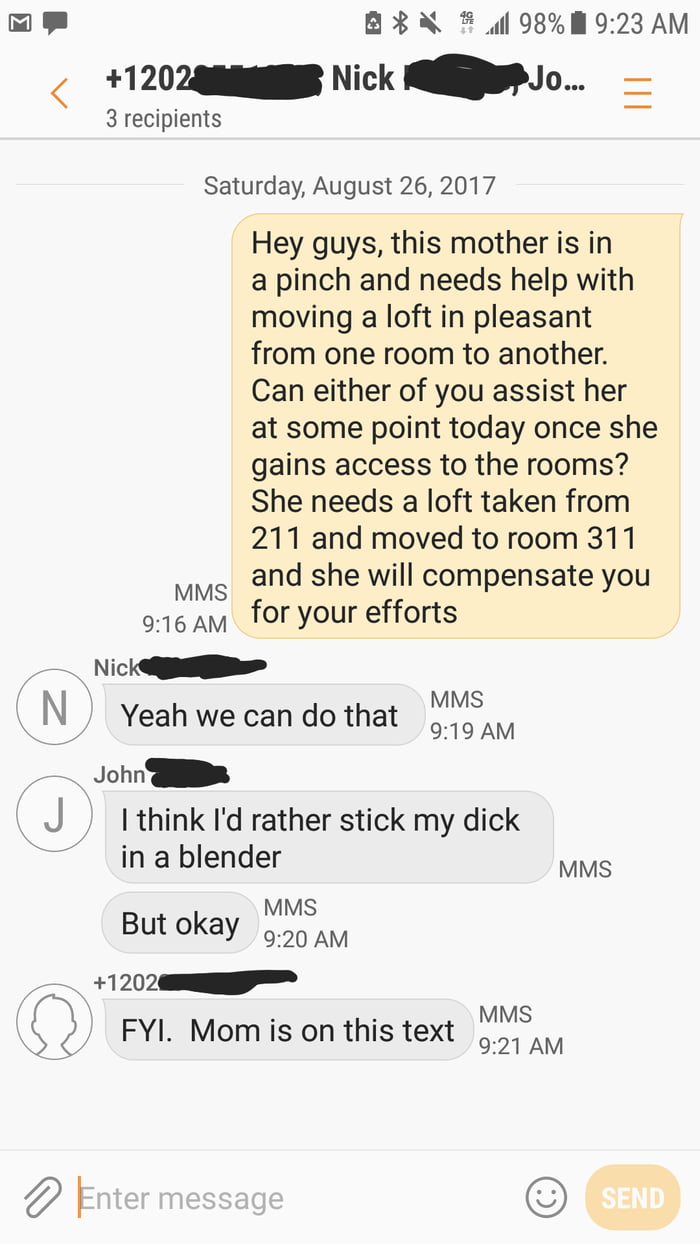Open Nick's contact avatar
The height and width of the screenshot is (1244, 700).
point(54,707)
